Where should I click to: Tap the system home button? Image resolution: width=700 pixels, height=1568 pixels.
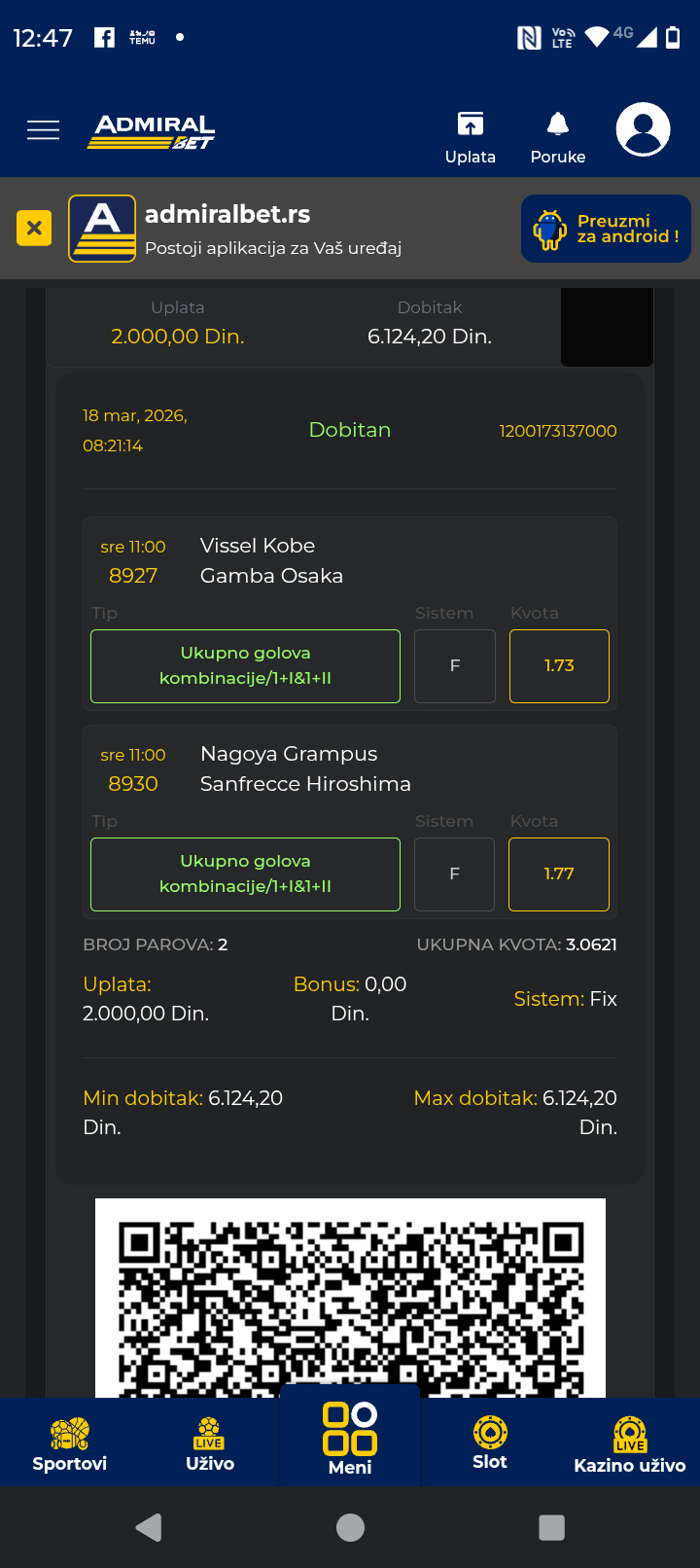coord(350,1527)
